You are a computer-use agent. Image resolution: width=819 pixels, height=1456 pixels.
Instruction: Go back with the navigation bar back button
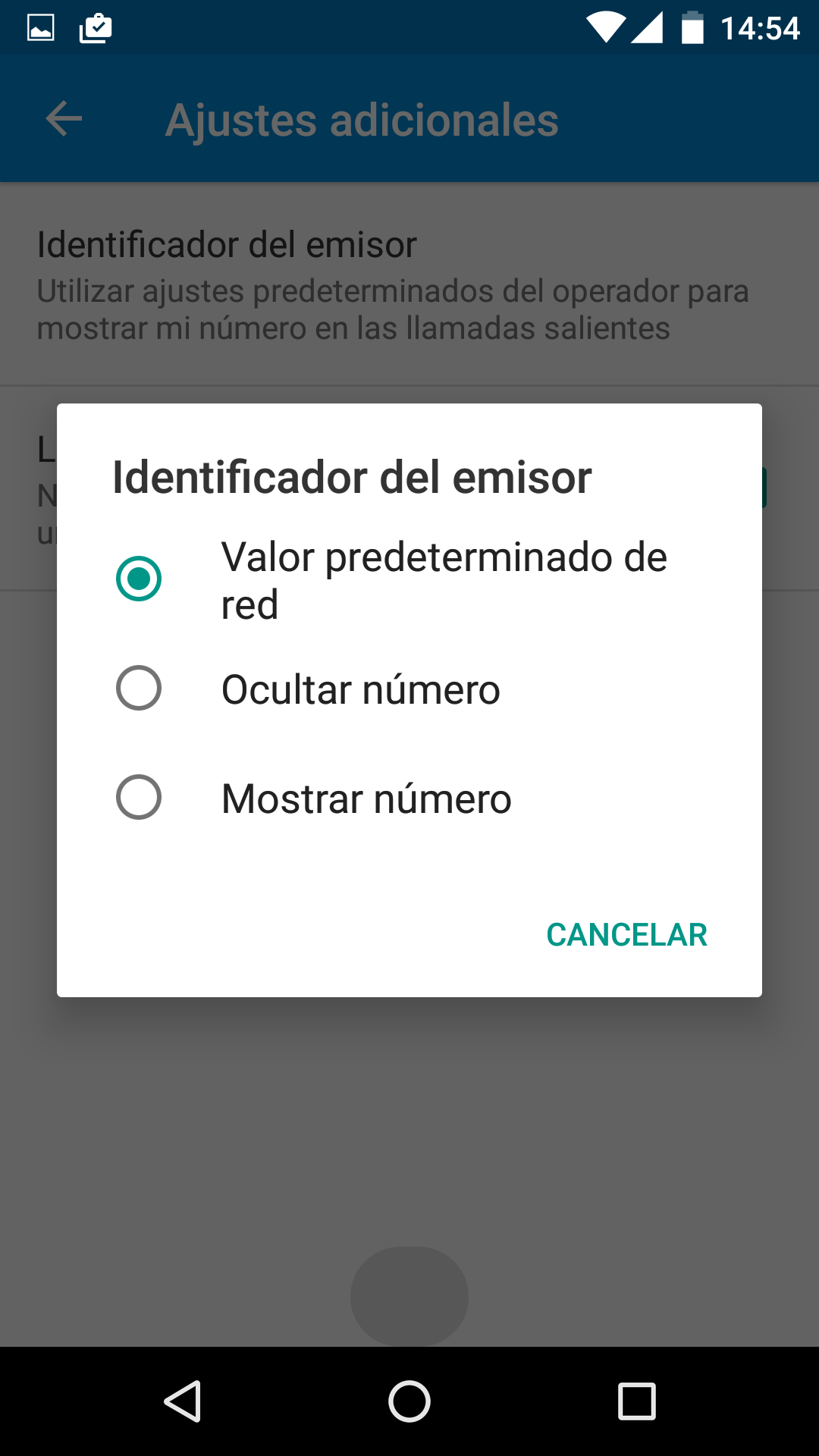point(183,1401)
